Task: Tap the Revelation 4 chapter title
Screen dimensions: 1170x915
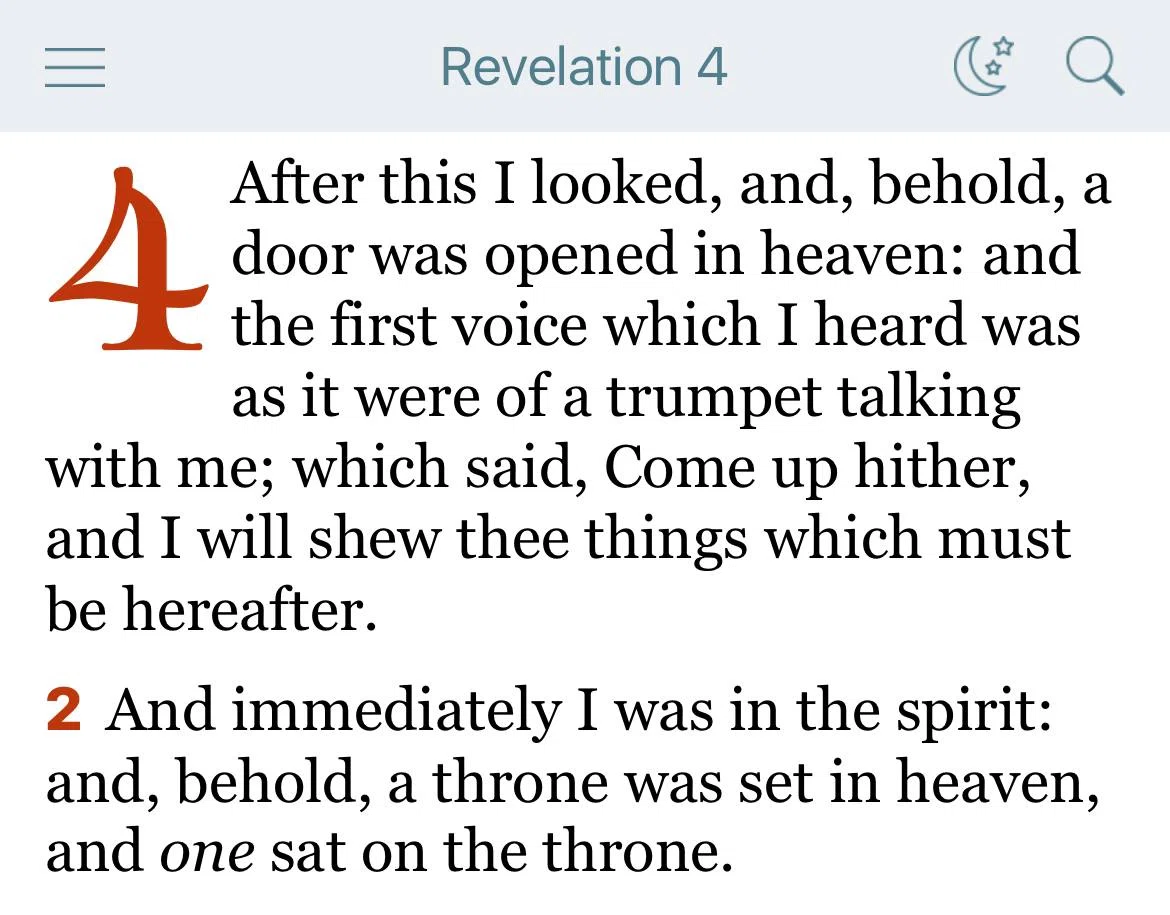Action: 584,66
